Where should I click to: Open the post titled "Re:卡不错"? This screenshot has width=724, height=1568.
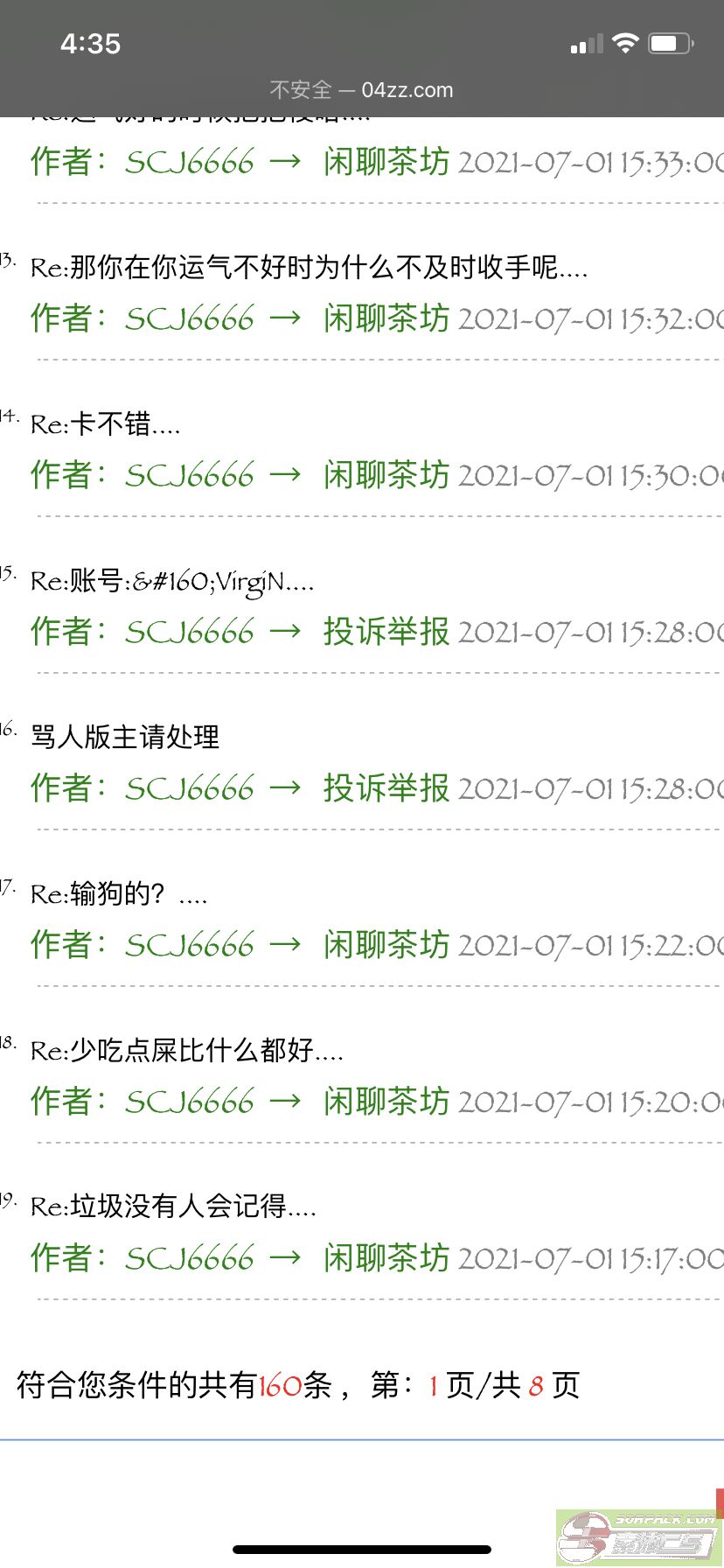106,424
